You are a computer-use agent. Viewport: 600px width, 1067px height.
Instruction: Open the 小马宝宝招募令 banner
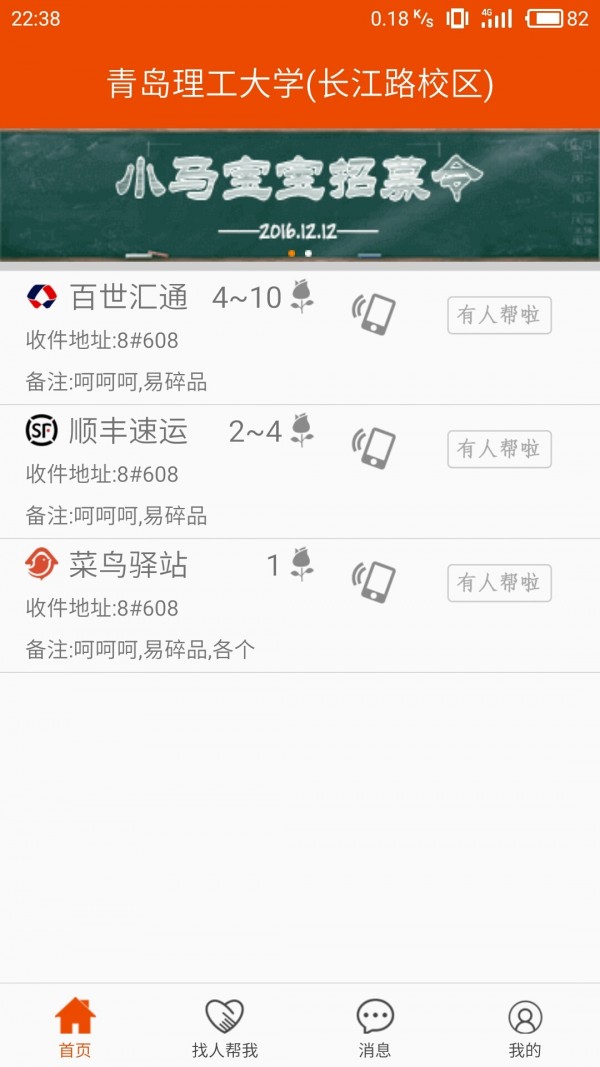point(300,196)
